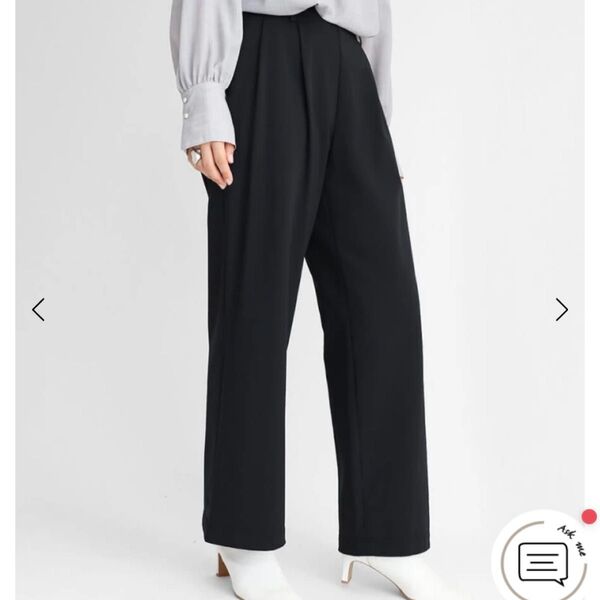600x600 pixels.
Task: Show the next product image
Action: tap(562, 310)
